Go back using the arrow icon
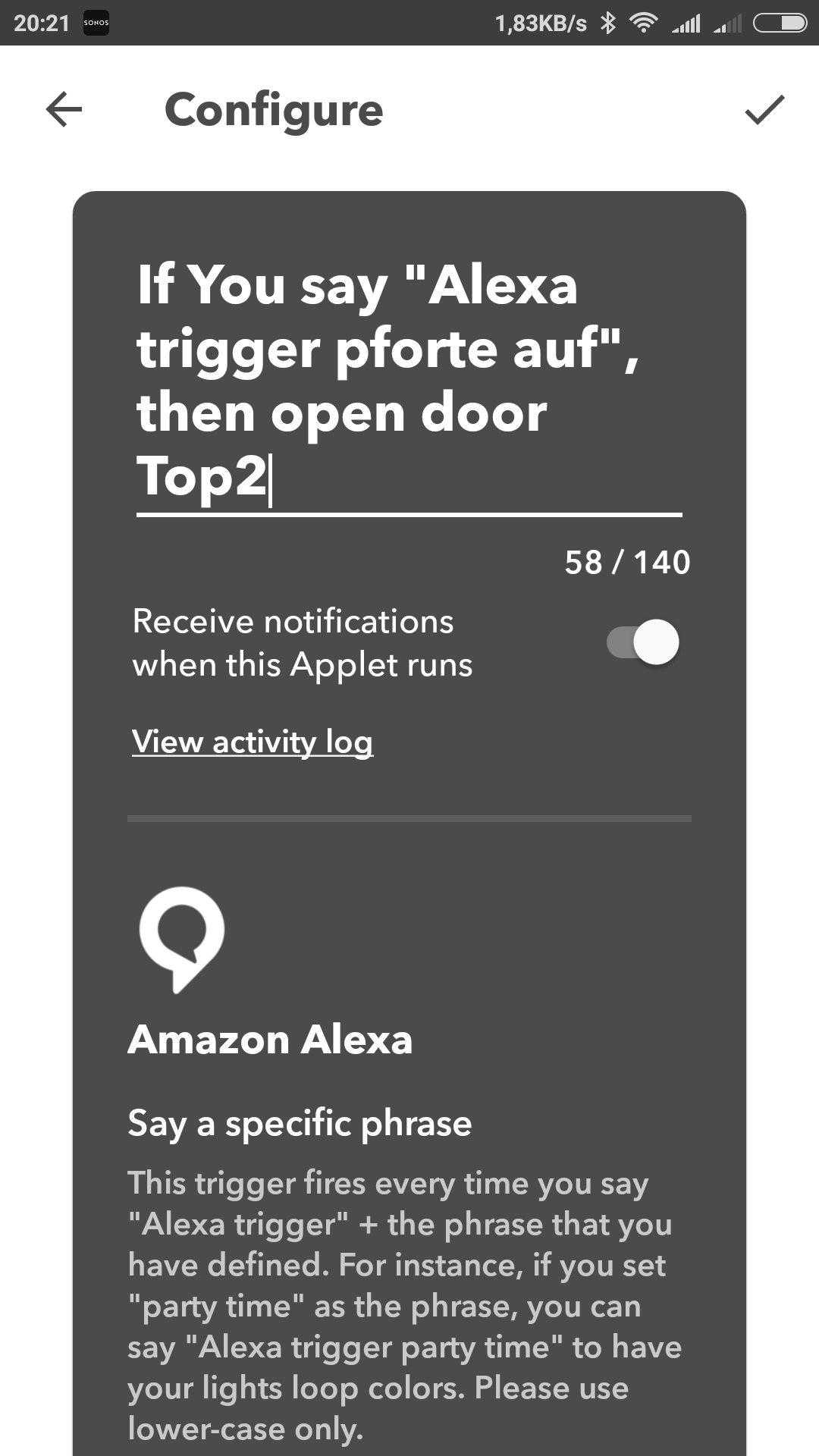This screenshot has height=1456, width=819. (64, 110)
